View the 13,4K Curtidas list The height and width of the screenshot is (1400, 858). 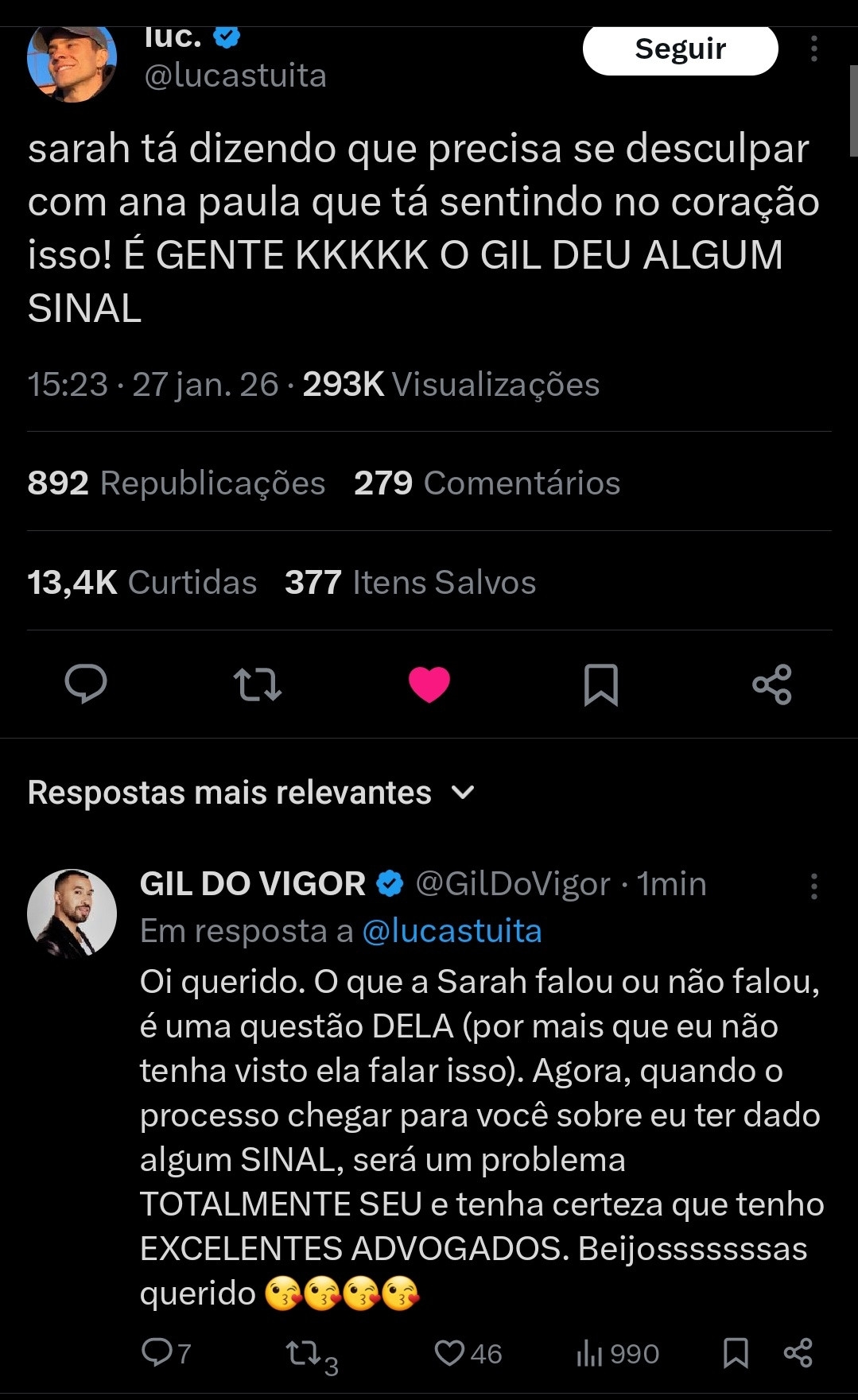142,582
